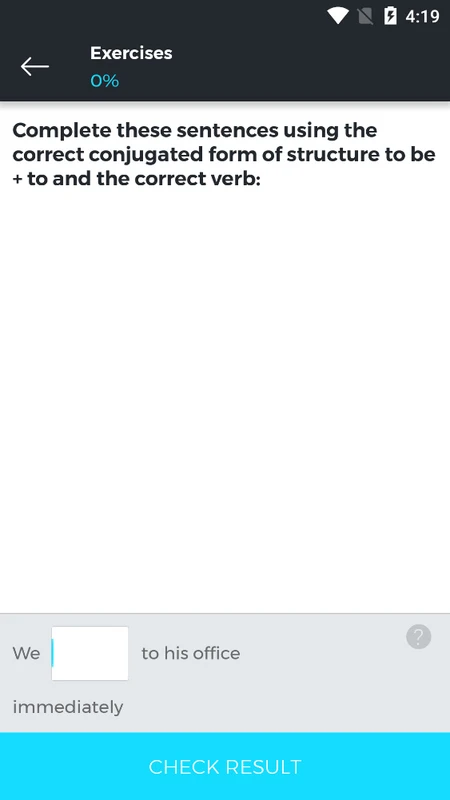450x800 pixels.
Task: Focus the blank answer field after We
Action: [90, 654]
